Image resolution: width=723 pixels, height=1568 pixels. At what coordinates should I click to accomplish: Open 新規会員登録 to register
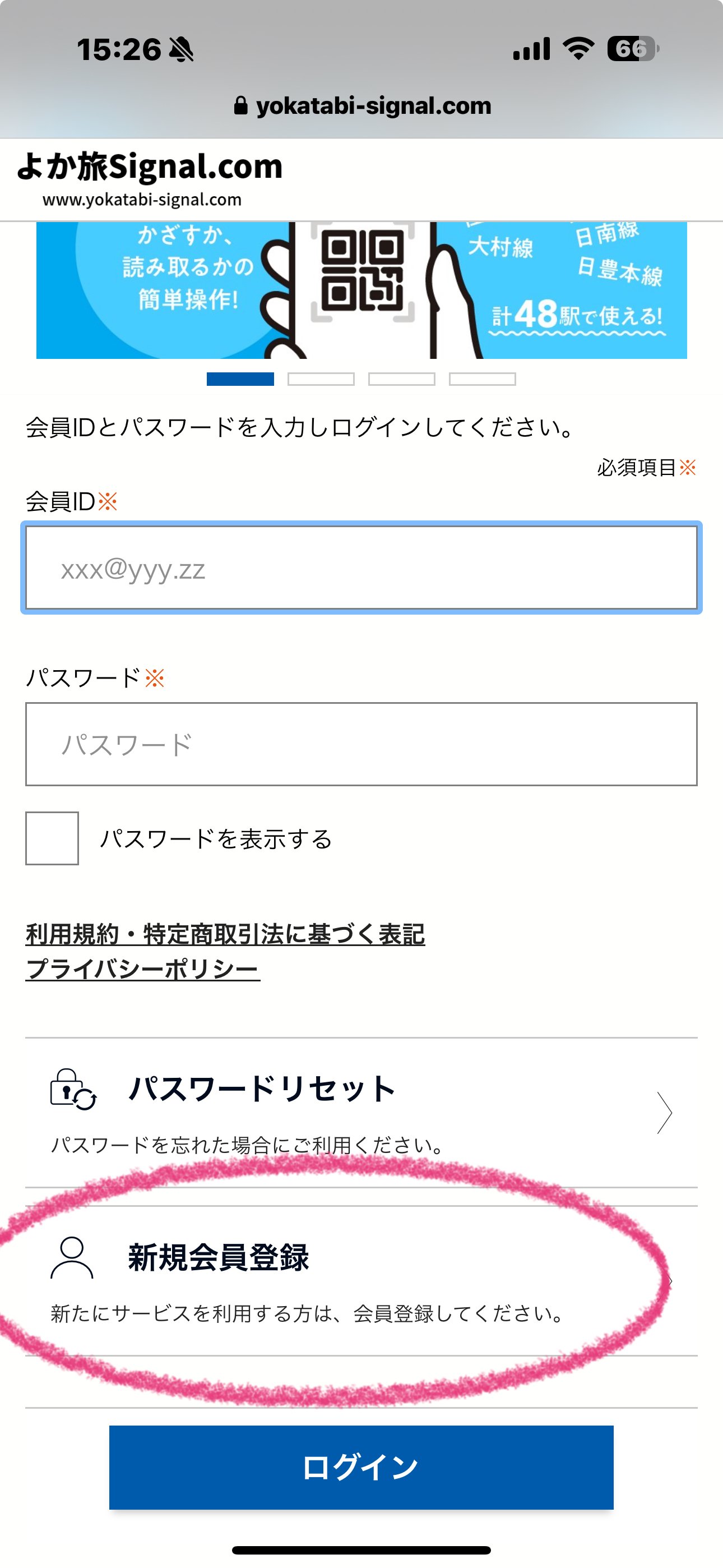361,1281
